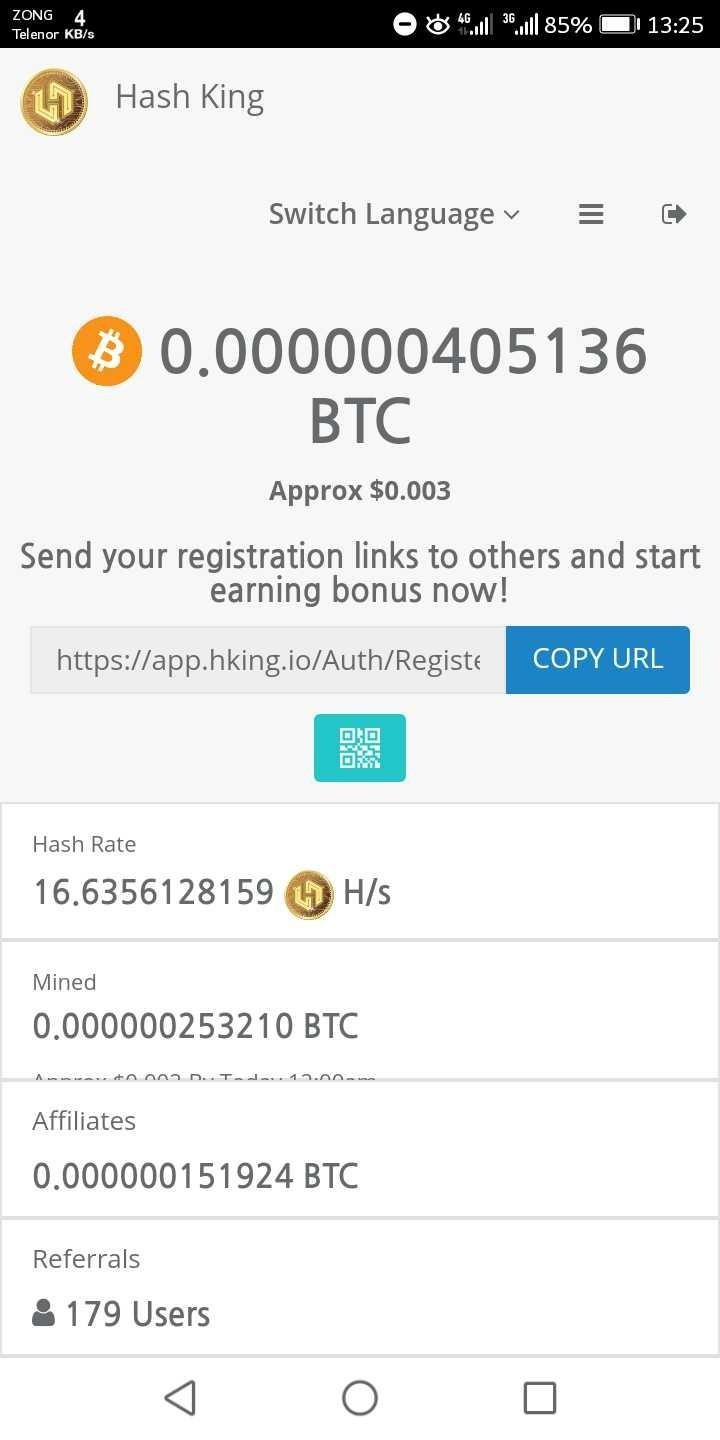This screenshot has width=720, height=1440.
Task: Open the Hash King home logo
Action: pyautogui.click(x=54, y=101)
